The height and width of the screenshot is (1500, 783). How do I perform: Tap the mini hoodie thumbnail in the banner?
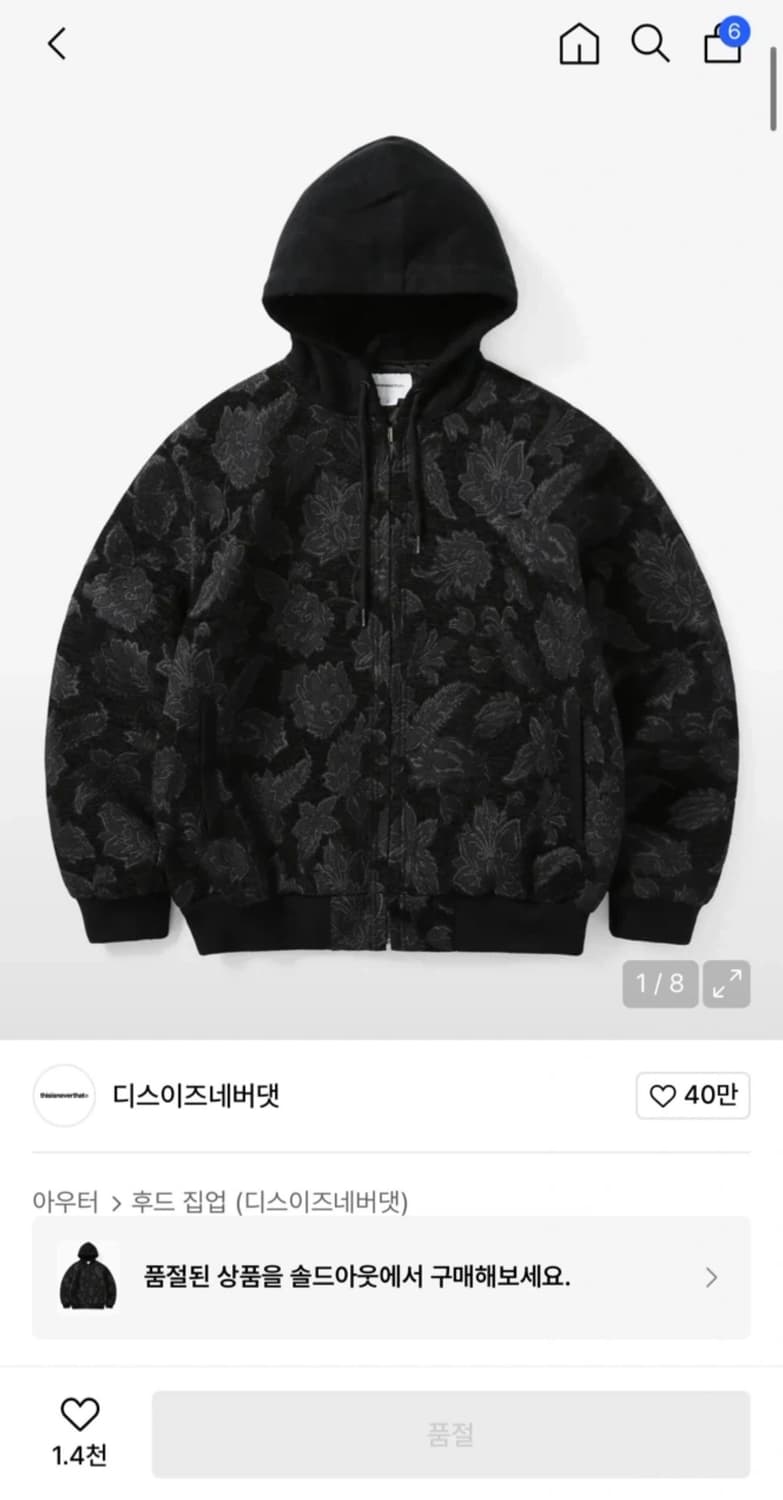click(x=86, y=1277)
